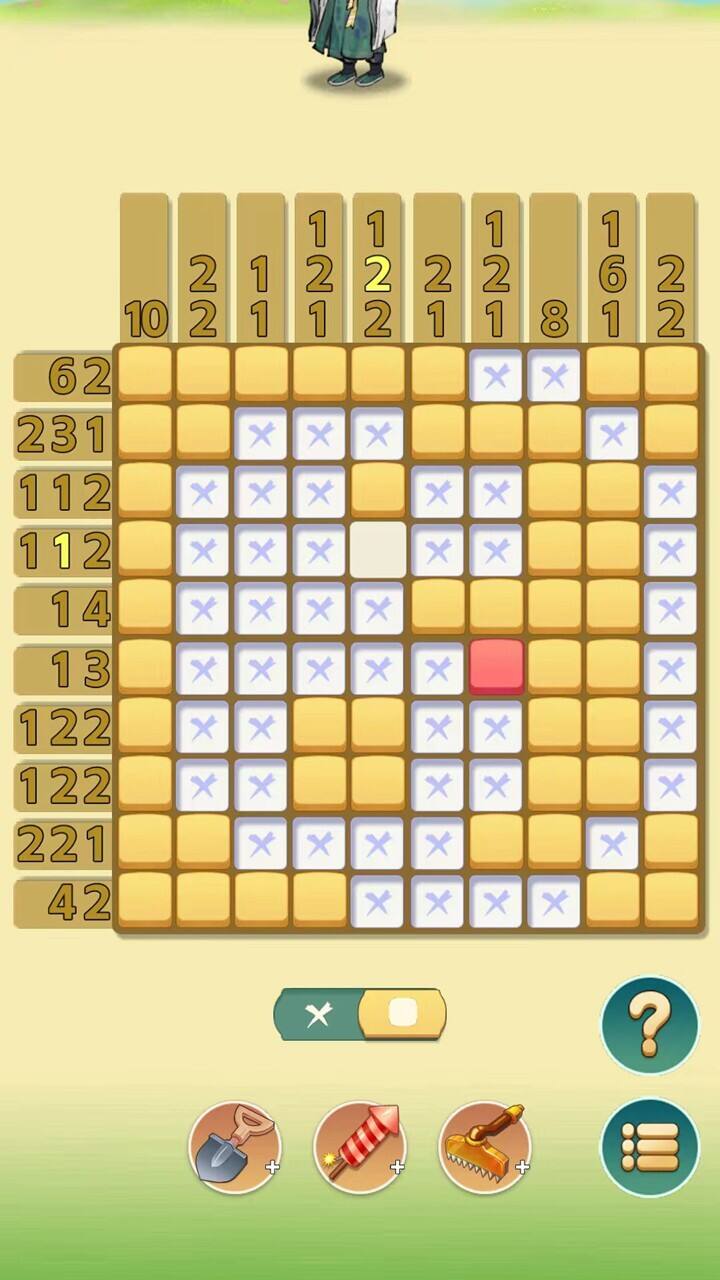Image resolution: width=720 pixels, height=1280 pixels.
Task: Select the fill-square mode
Action: pyautogui.click(x=402, y=1015)
